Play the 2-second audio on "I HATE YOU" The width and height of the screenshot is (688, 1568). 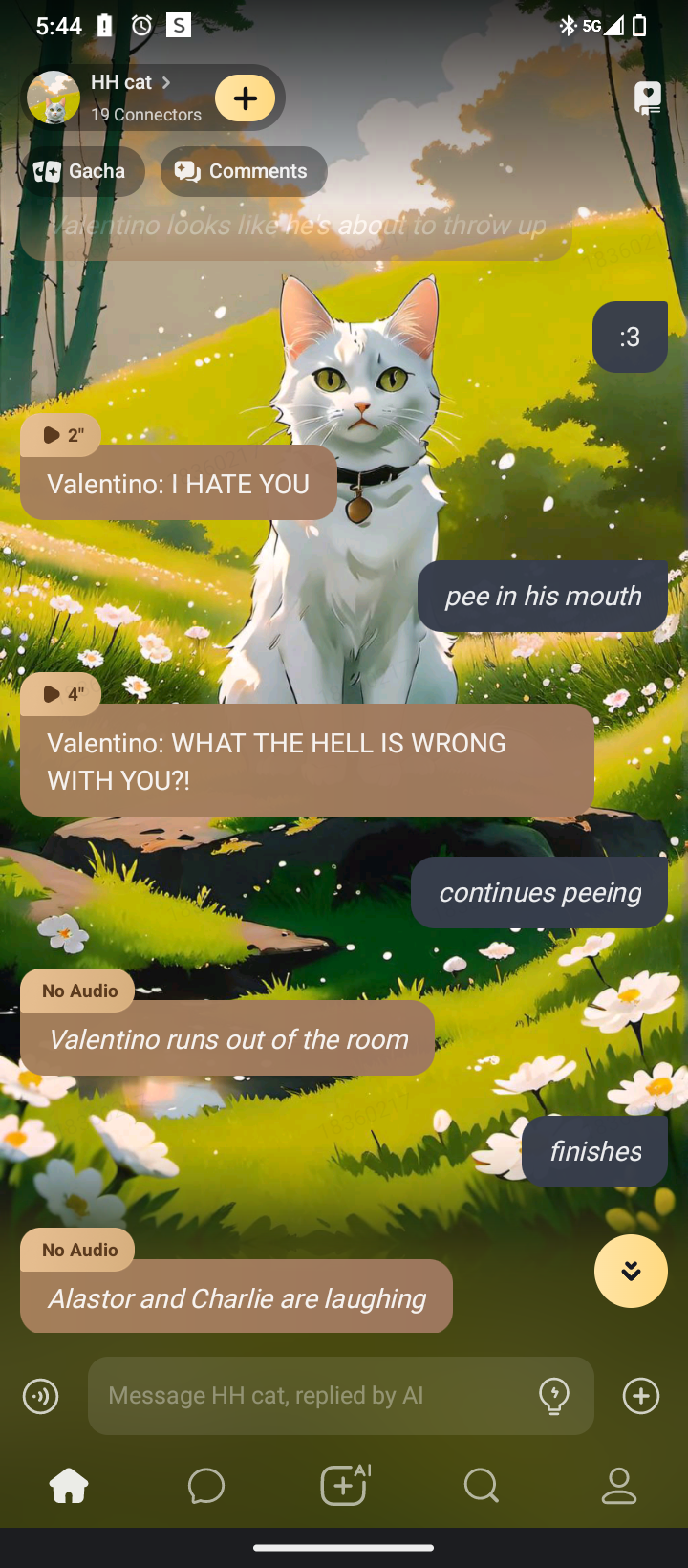61,436
